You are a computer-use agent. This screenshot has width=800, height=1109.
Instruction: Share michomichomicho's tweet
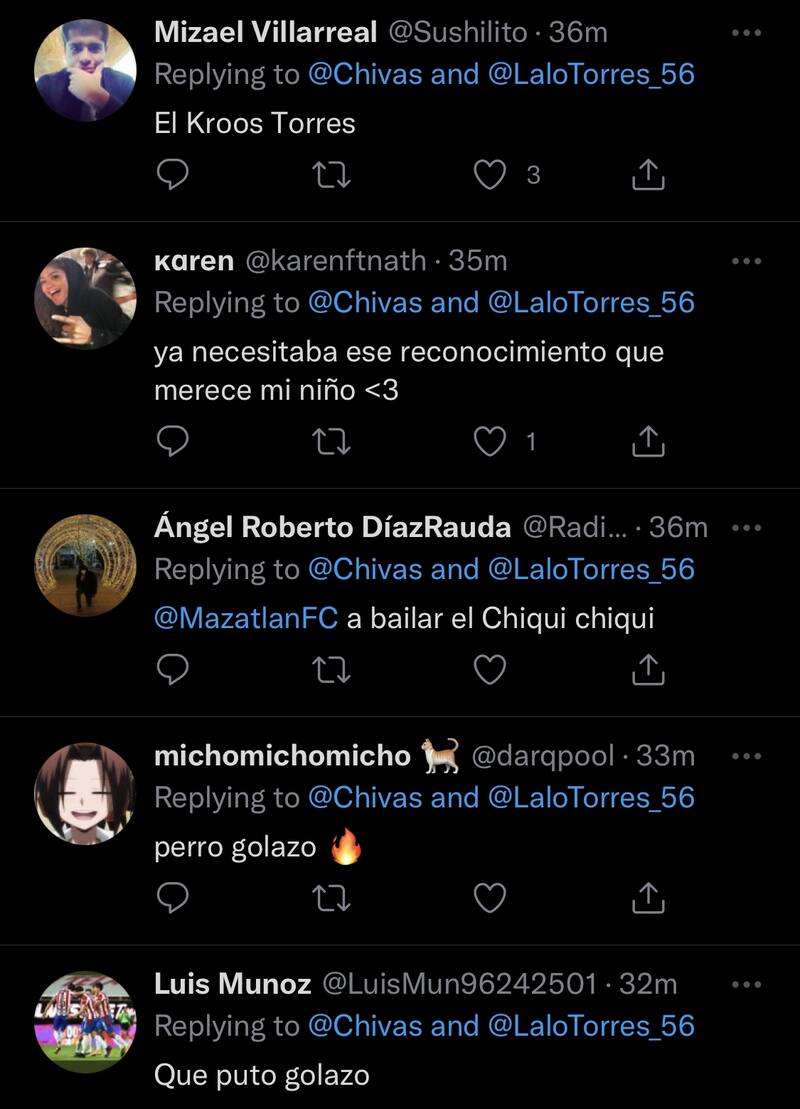(649, 898)
